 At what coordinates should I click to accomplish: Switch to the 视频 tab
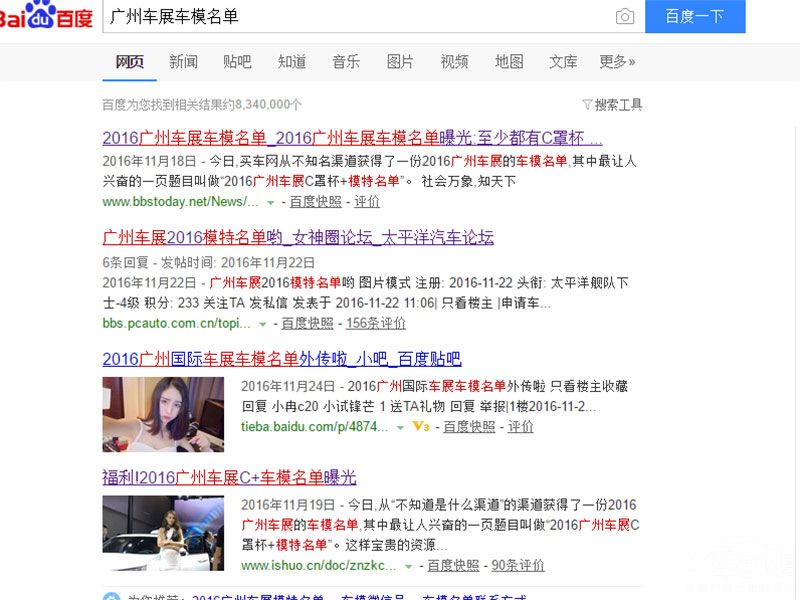454,62
